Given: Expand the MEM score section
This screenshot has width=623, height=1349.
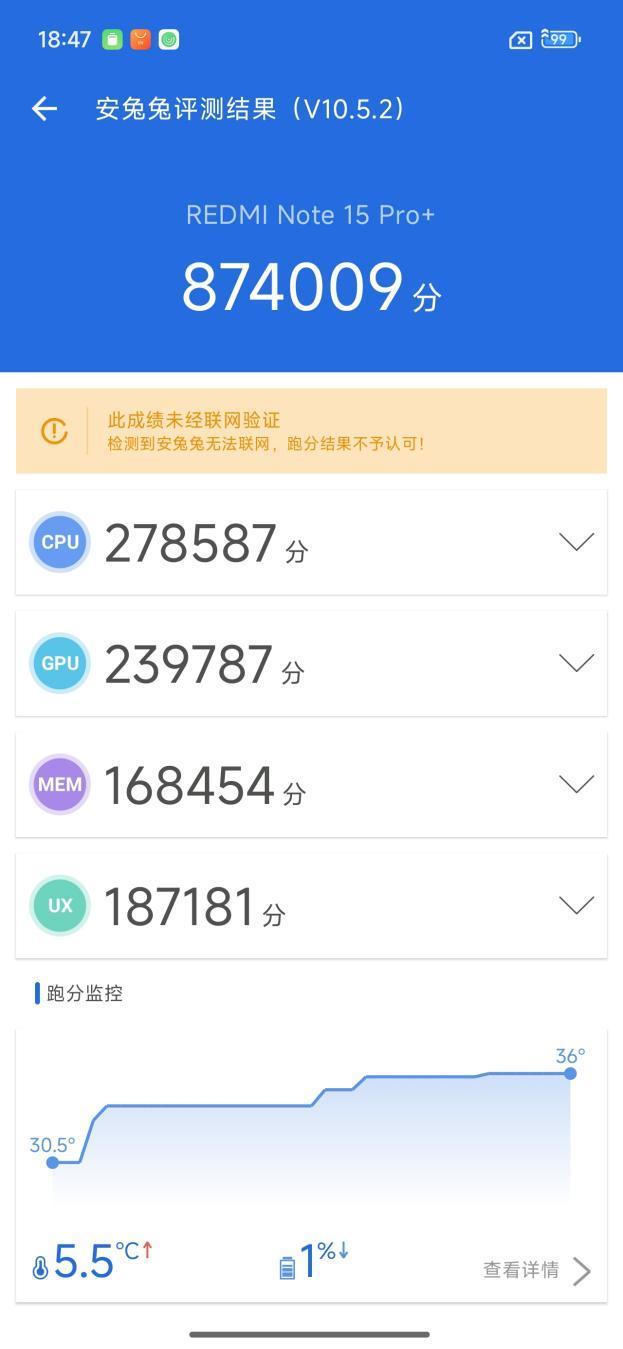Looking at the screenshot, I should (576, 784).
